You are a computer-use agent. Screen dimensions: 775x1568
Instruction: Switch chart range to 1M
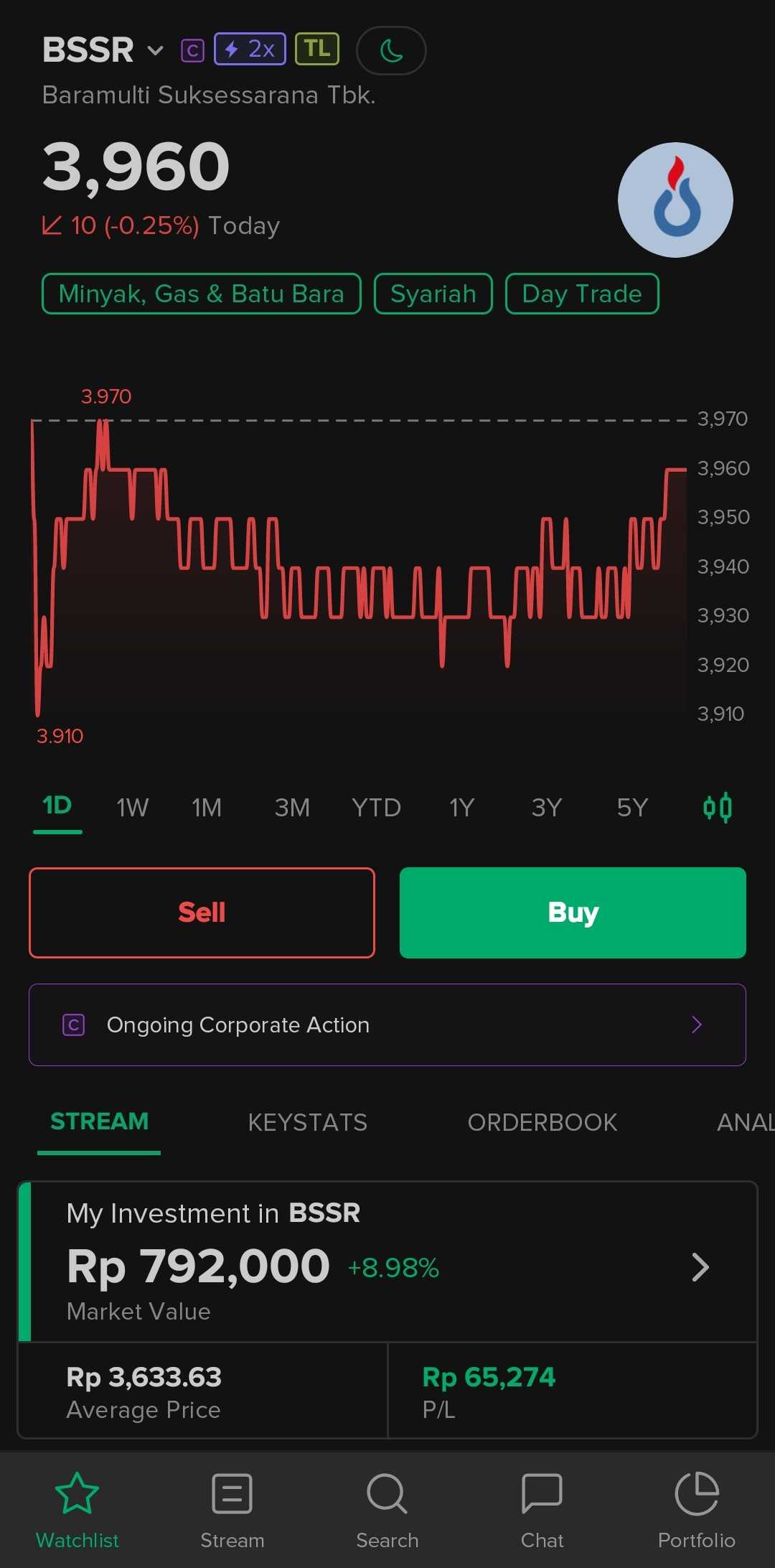(x=207, y=808)
